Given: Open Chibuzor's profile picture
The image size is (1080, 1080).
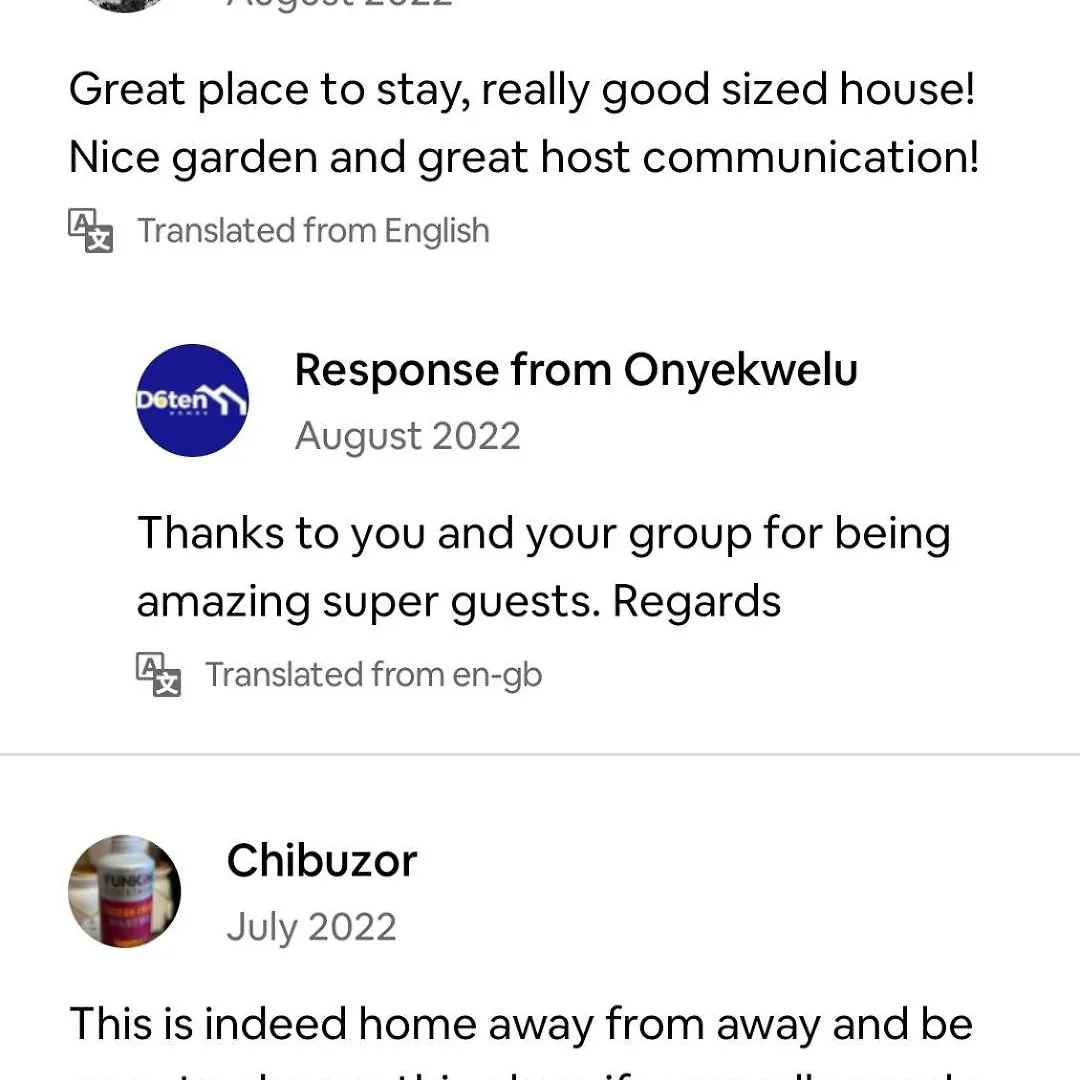Looking at the screenshot, I should 124,891.
